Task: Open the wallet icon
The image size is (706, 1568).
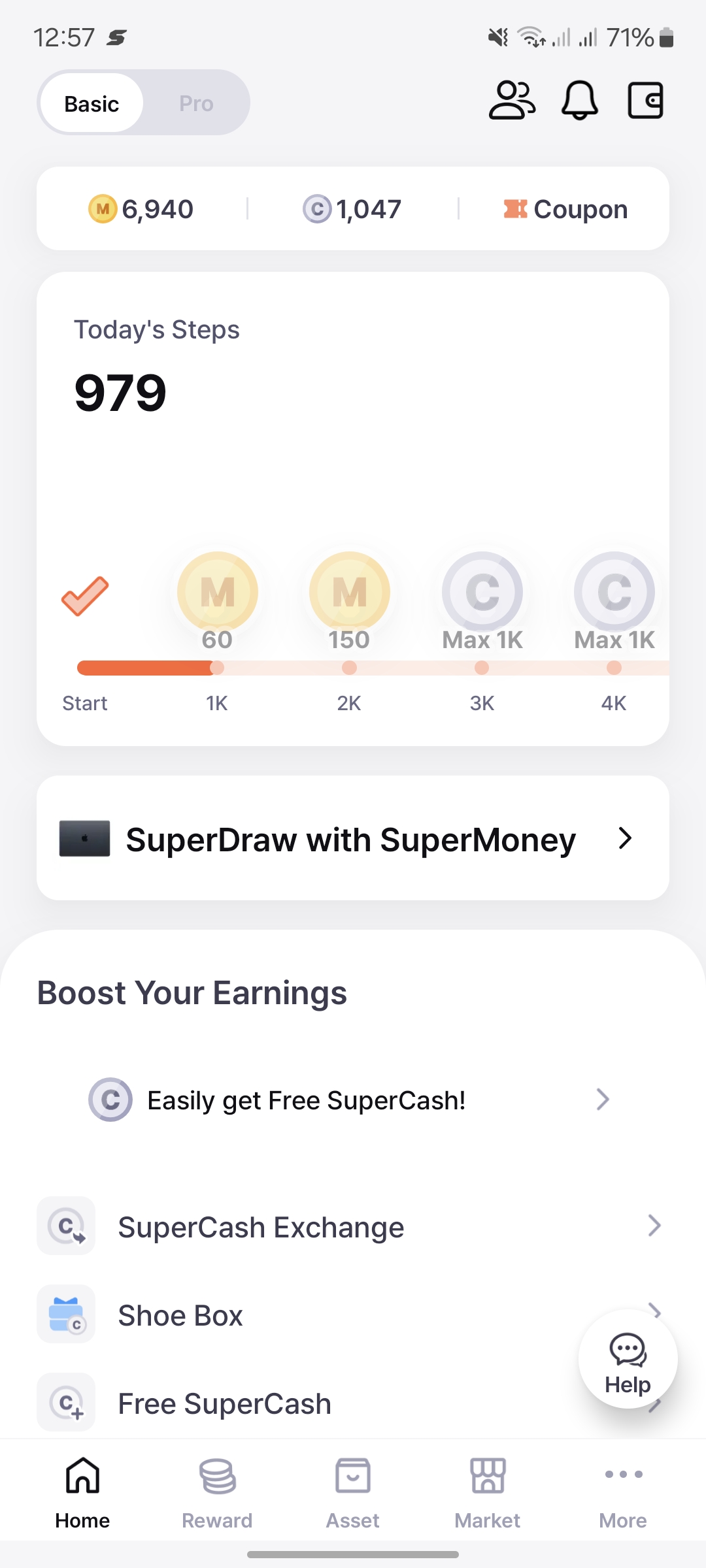Action: pyautogui.click(x=646, y=101)
